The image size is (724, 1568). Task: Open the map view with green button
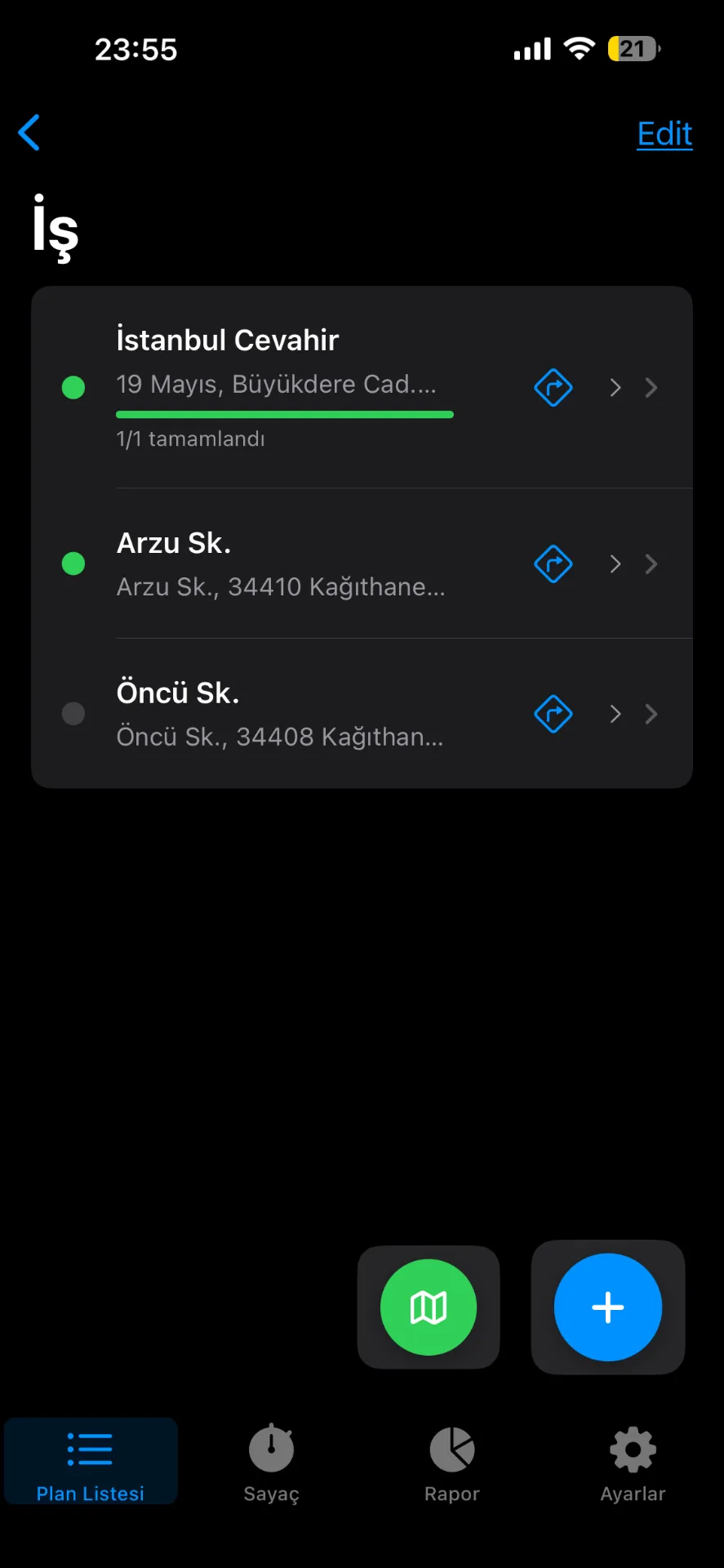(x=428, y=1307)
